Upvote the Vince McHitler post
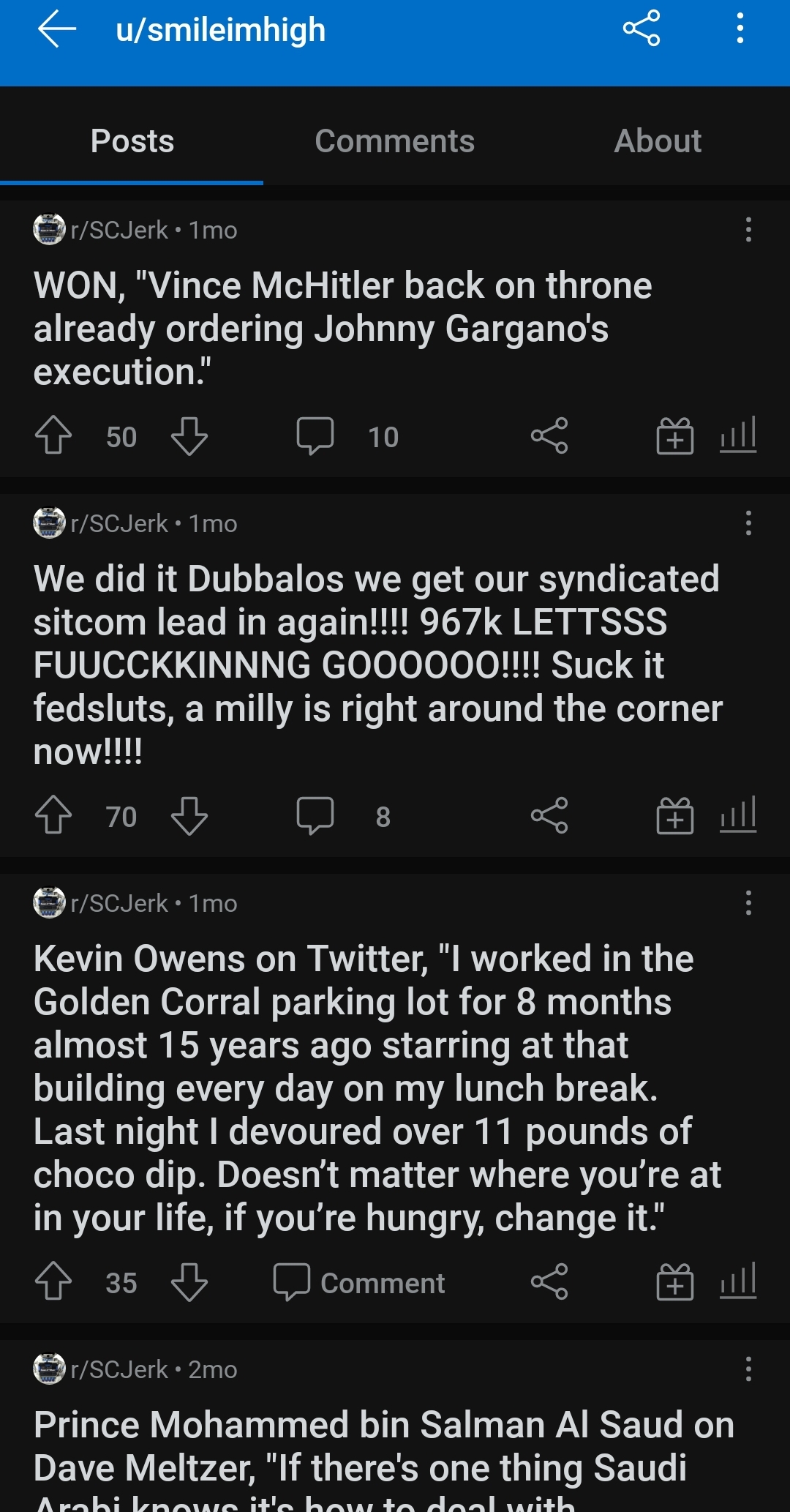 click(x=53, y=436)
